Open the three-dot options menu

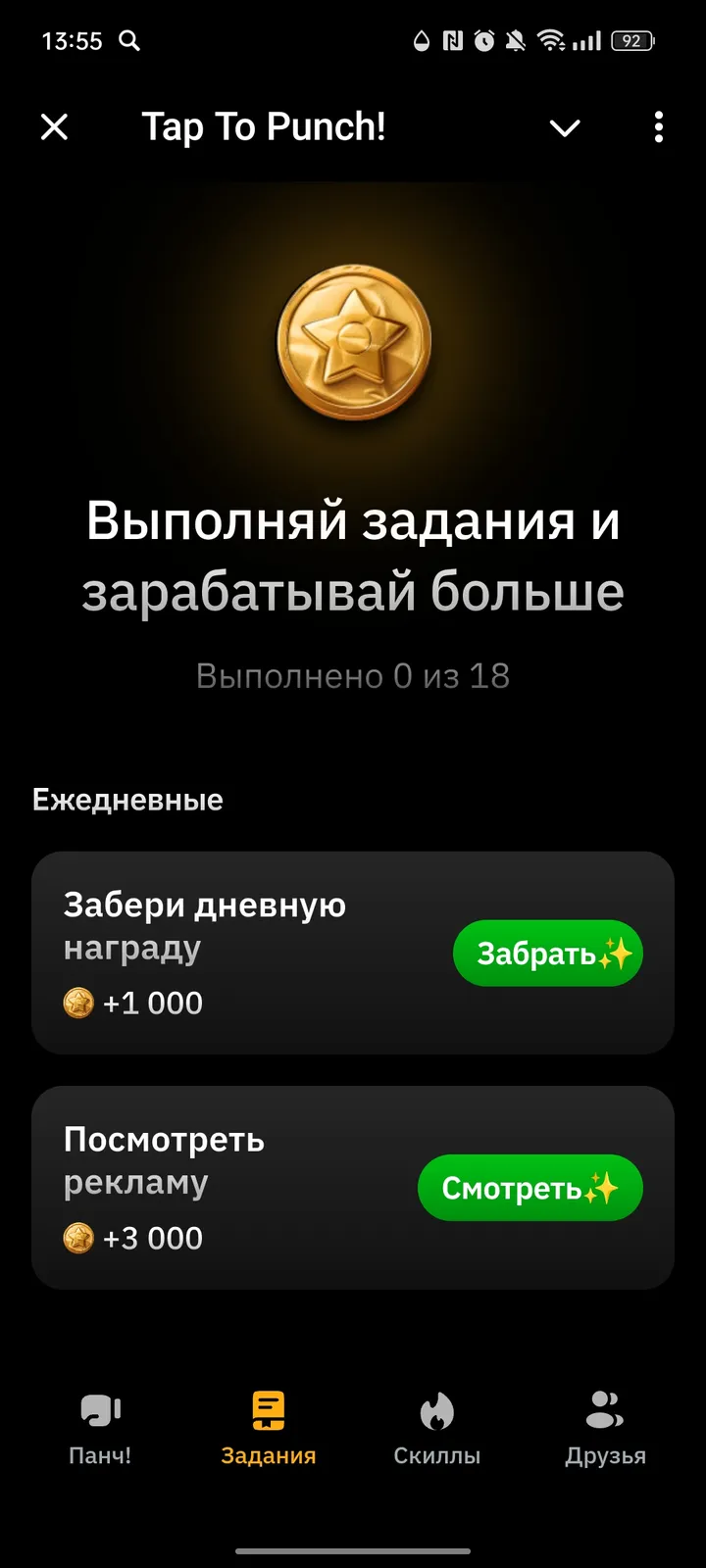[658, 127]
